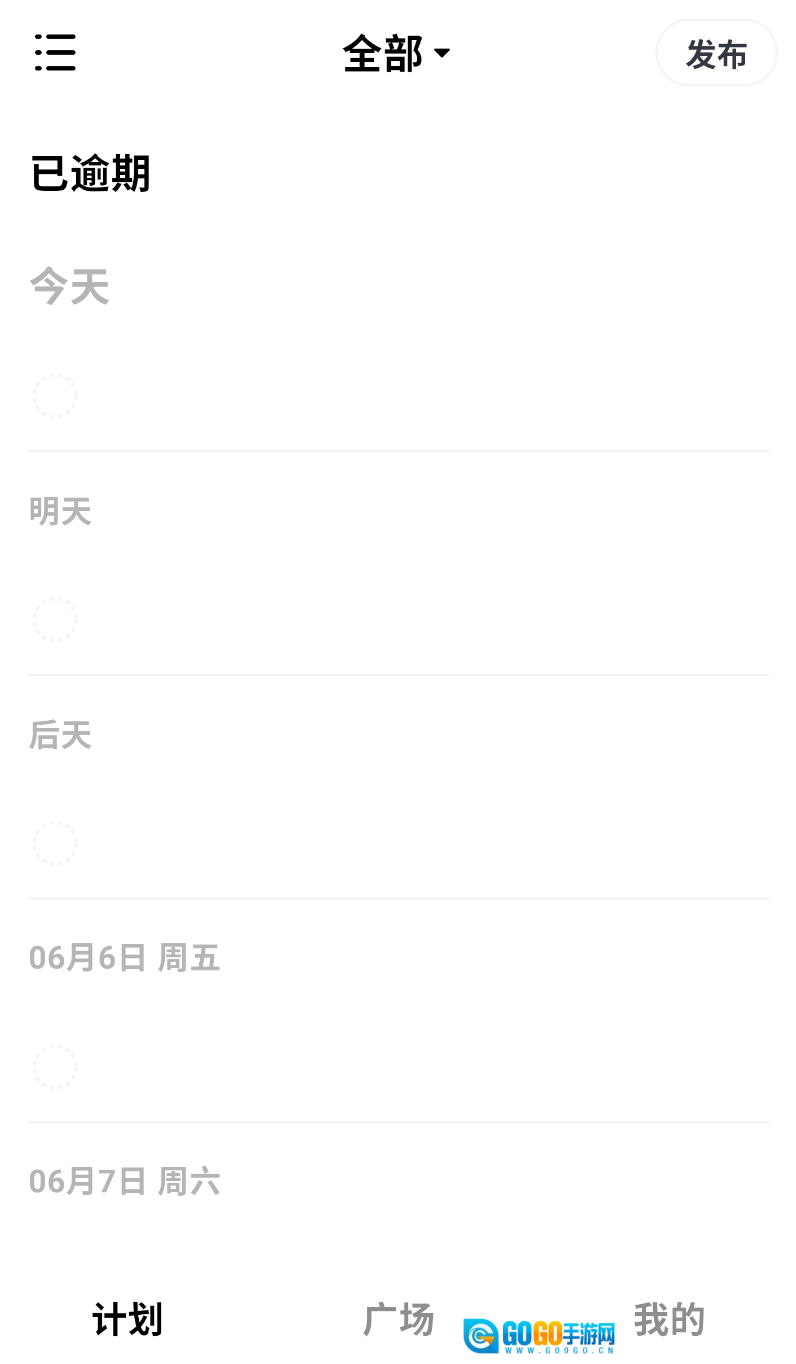This screenshot has height=1364, width=796.
Task: Tap the empty task circle under 明天
Action: 55,620
